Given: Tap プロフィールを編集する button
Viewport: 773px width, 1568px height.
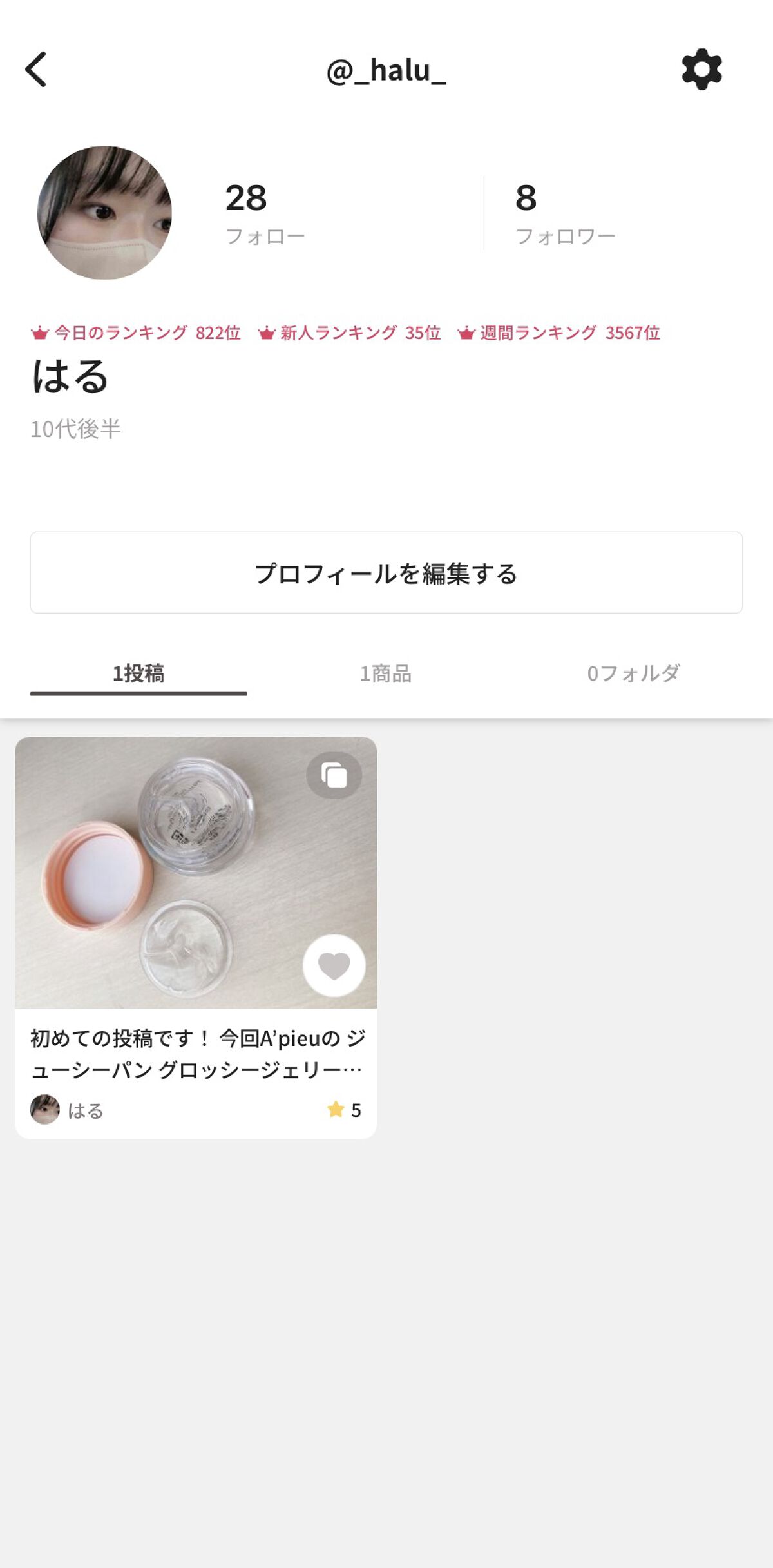Looking at the screenshot, I should [x=386, y=572].
